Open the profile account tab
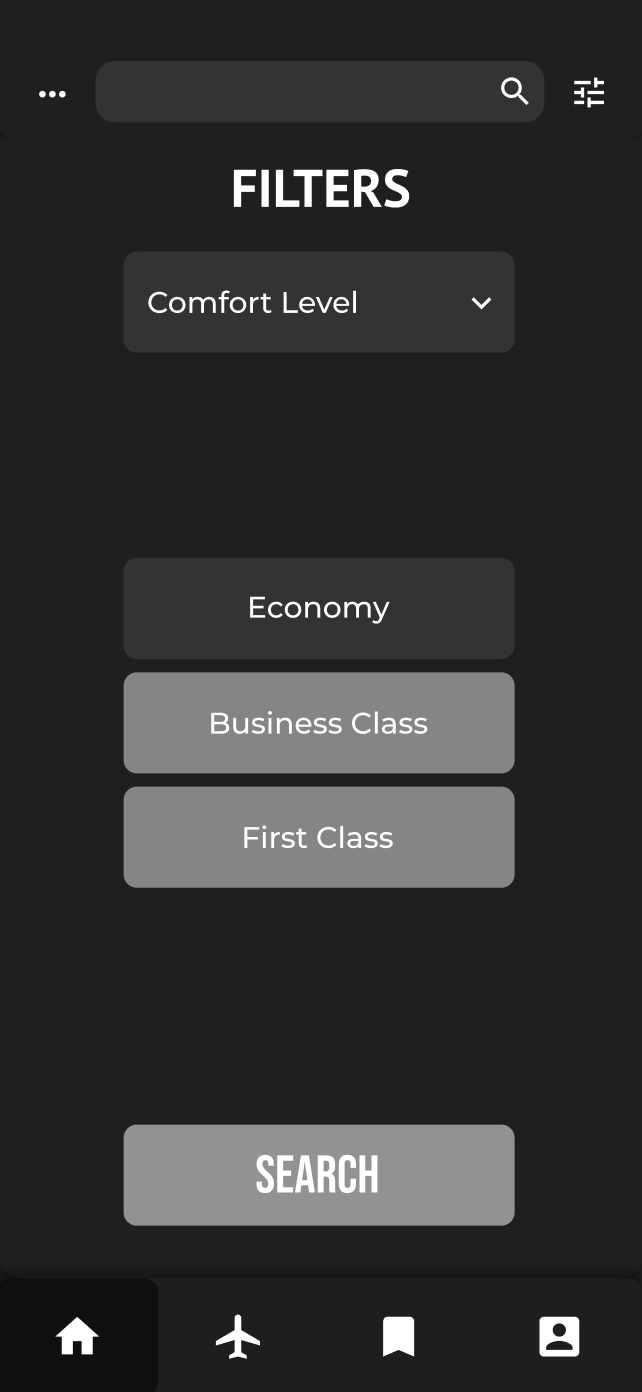The image size is (642, 1392). click(x=559, y=1336)
